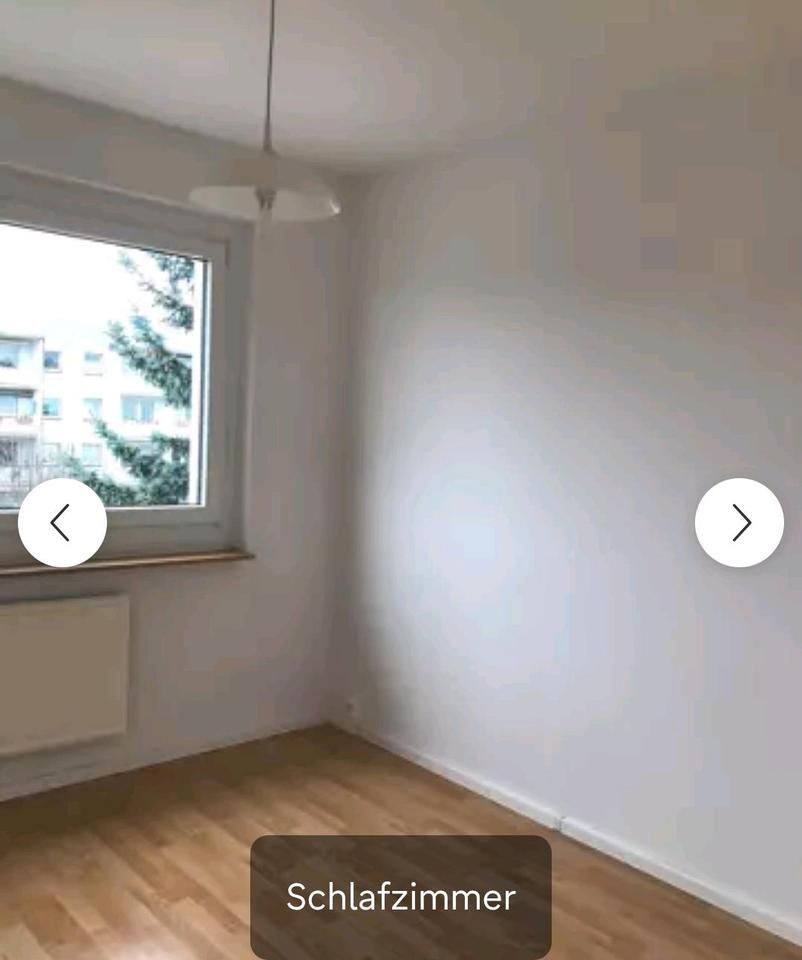Show the next photo
The width and height of the screenshot is (802, 960).
[x=739, y=522]
